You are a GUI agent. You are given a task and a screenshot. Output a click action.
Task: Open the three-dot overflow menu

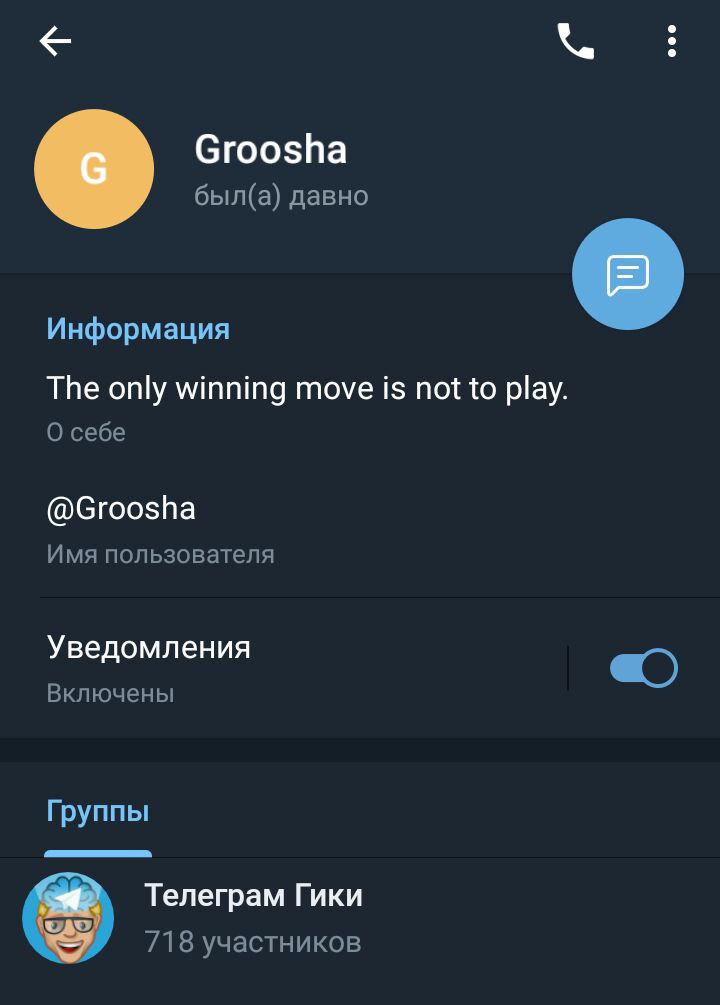click(x=672, y=41)
